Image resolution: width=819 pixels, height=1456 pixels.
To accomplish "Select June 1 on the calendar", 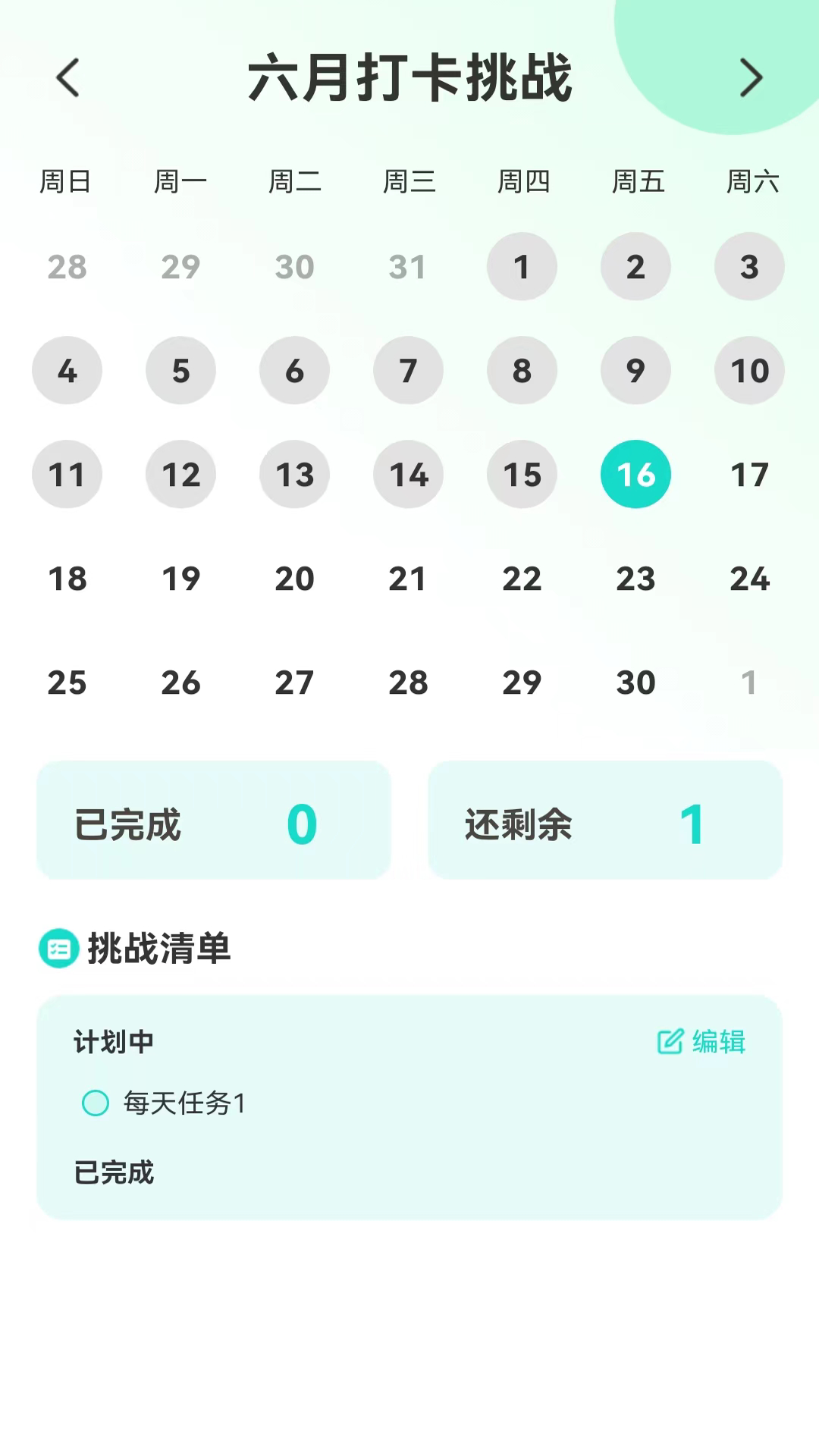I will pyautogui.click(x=522, y=266).
